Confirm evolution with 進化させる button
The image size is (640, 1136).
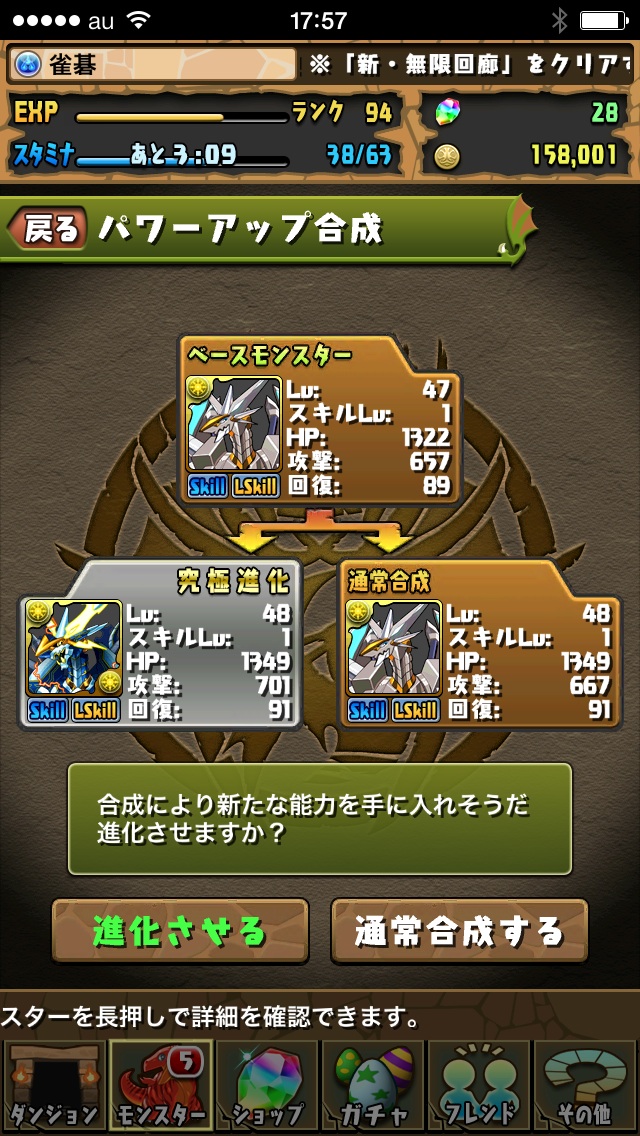pos(180,930)
